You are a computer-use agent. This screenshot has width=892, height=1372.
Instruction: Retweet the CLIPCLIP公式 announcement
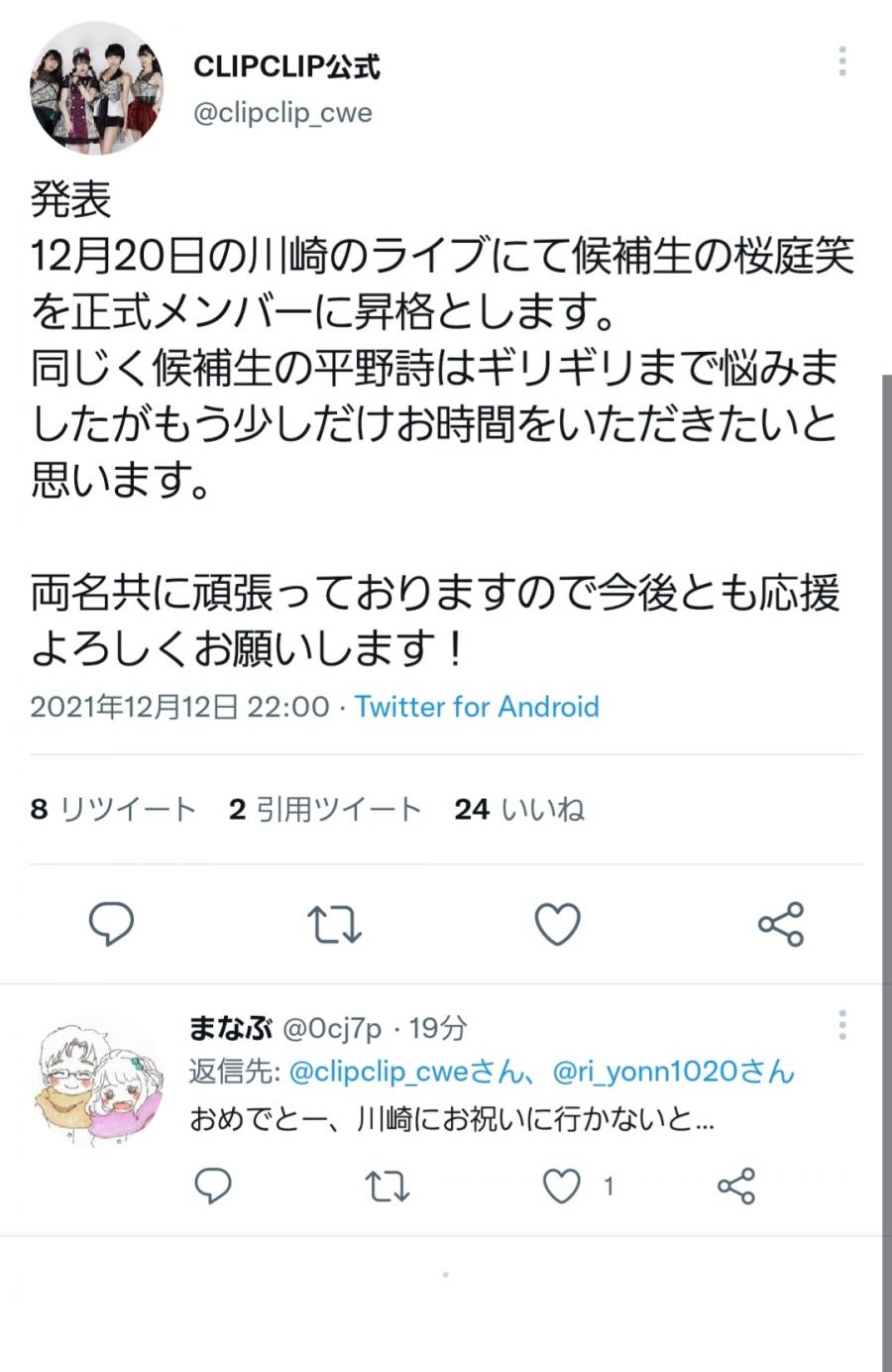click(x=334, y=924)
